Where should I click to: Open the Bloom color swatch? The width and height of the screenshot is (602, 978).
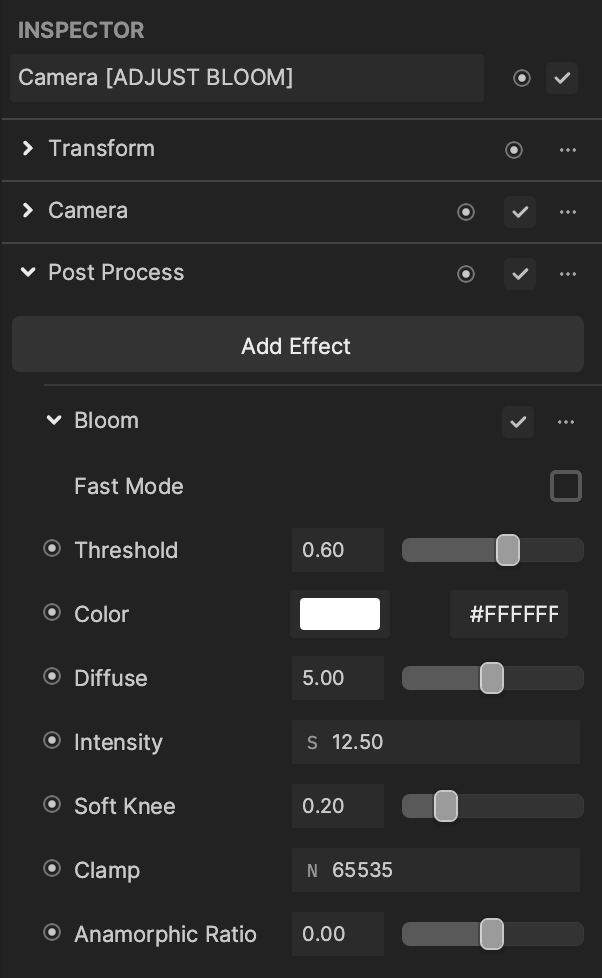[x=340, y=614]
